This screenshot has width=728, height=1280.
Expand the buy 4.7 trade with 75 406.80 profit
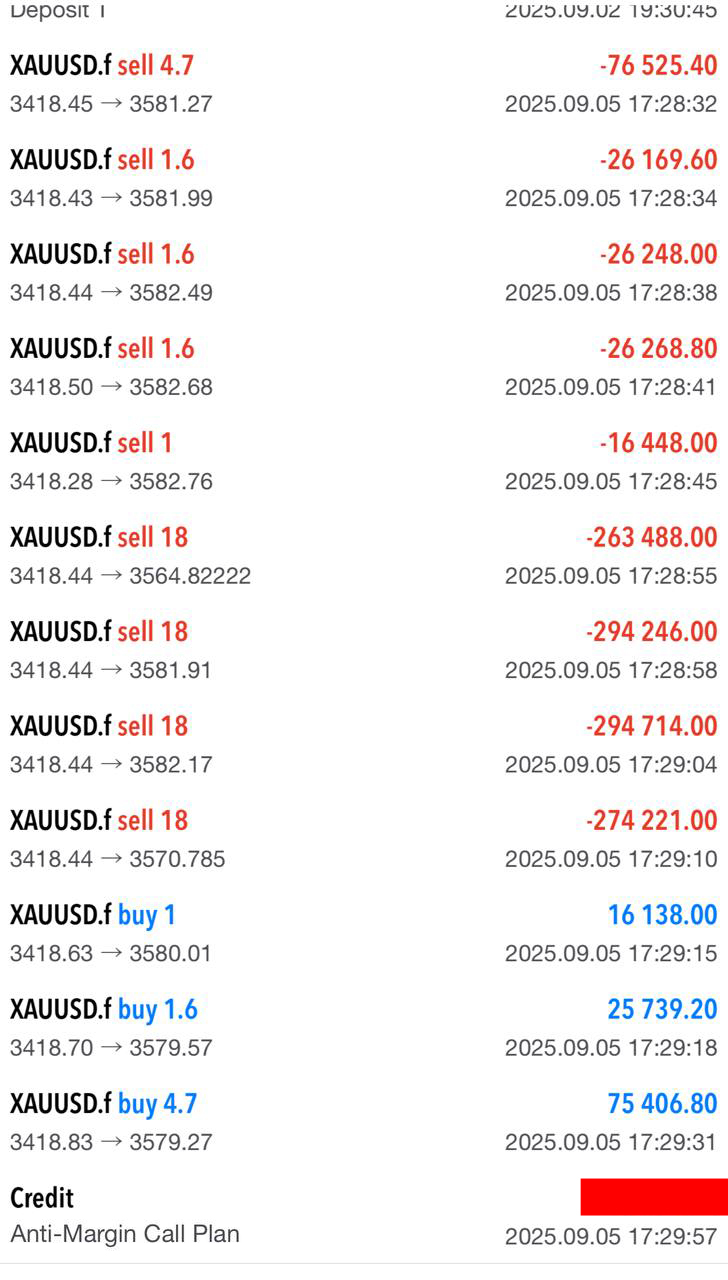[x=364, y=1122]
